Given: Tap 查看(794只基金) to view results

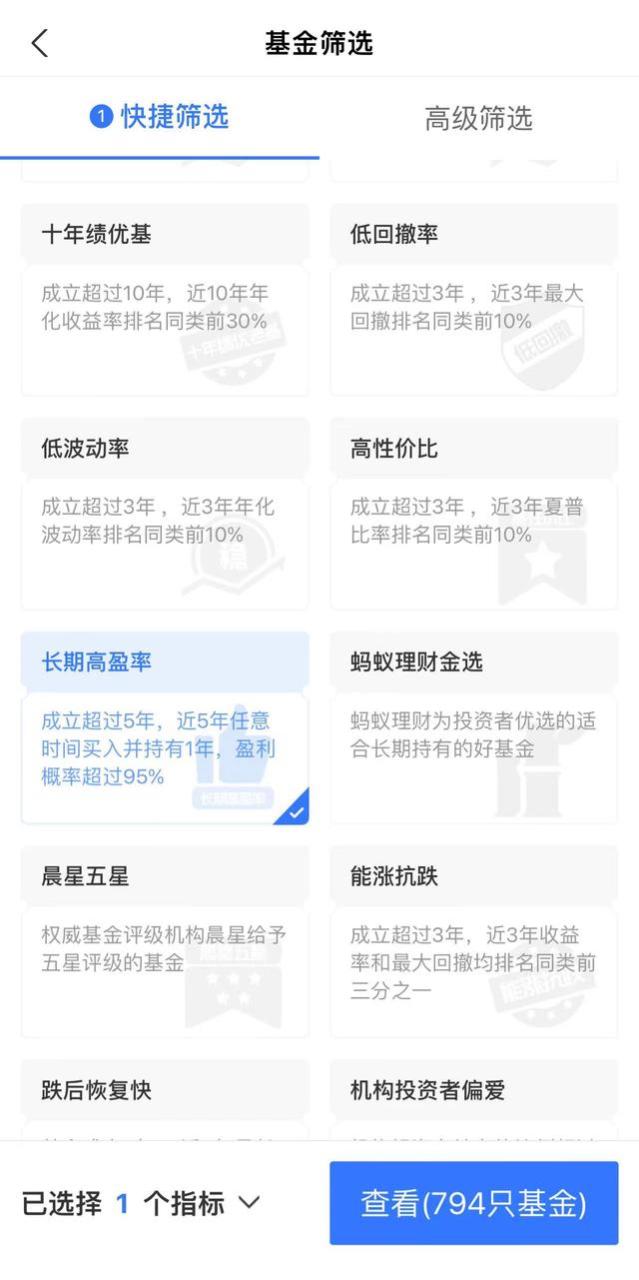Looking at the screenshot, I should tap(474, 1203).
